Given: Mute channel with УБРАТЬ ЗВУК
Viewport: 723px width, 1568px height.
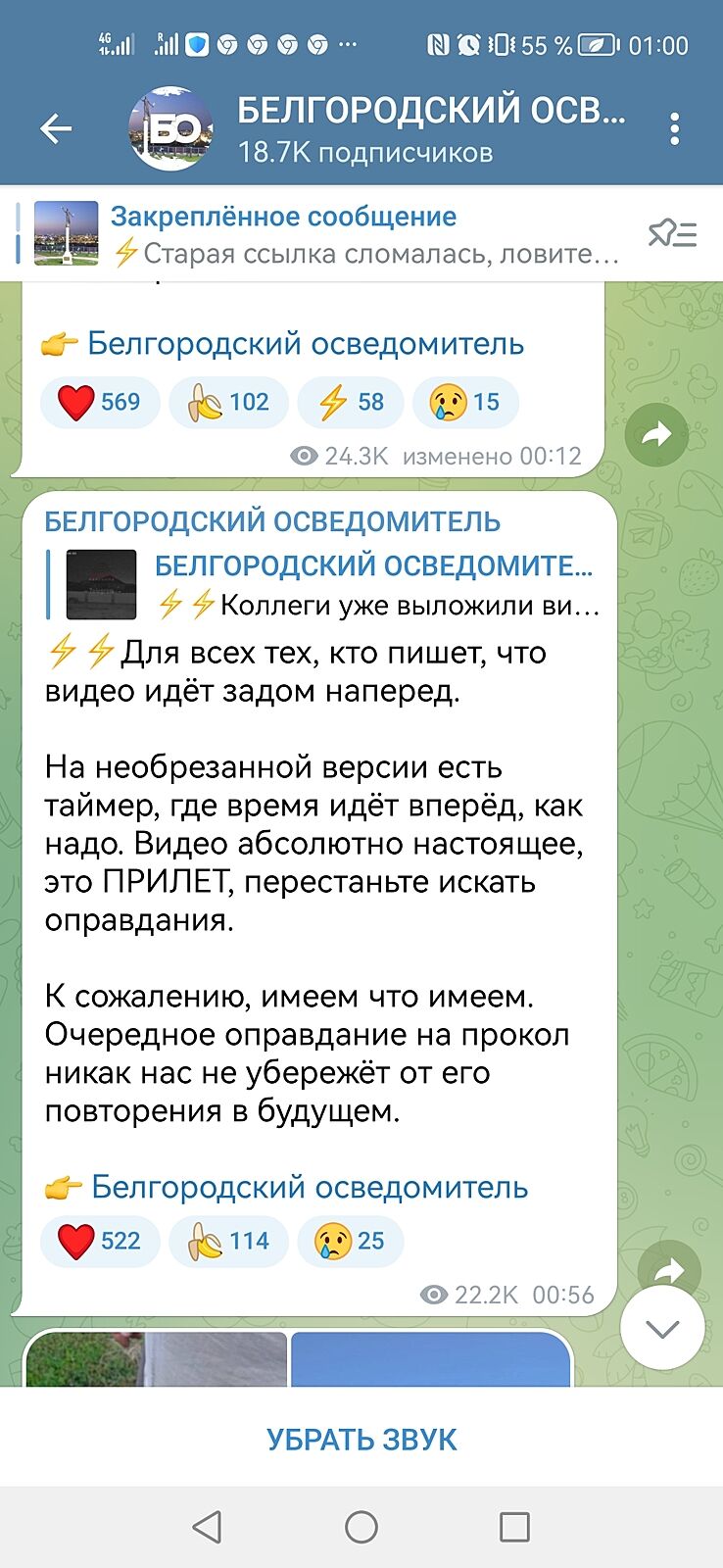Looking at the screenshot, I should 361,1440.
